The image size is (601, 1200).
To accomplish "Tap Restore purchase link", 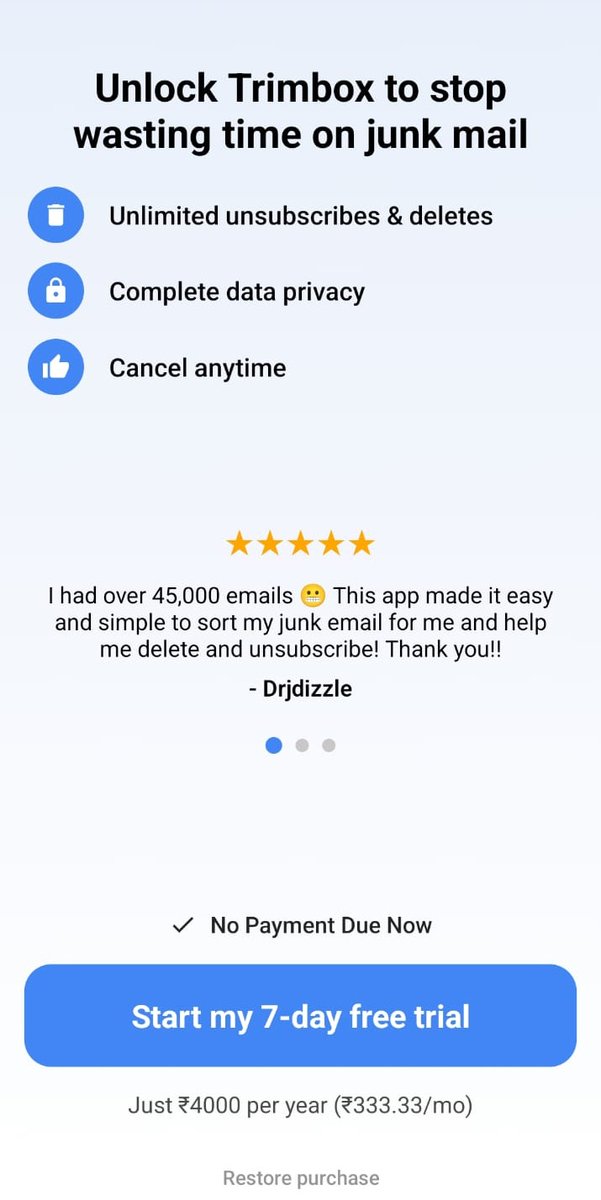I will point(300,1178).
